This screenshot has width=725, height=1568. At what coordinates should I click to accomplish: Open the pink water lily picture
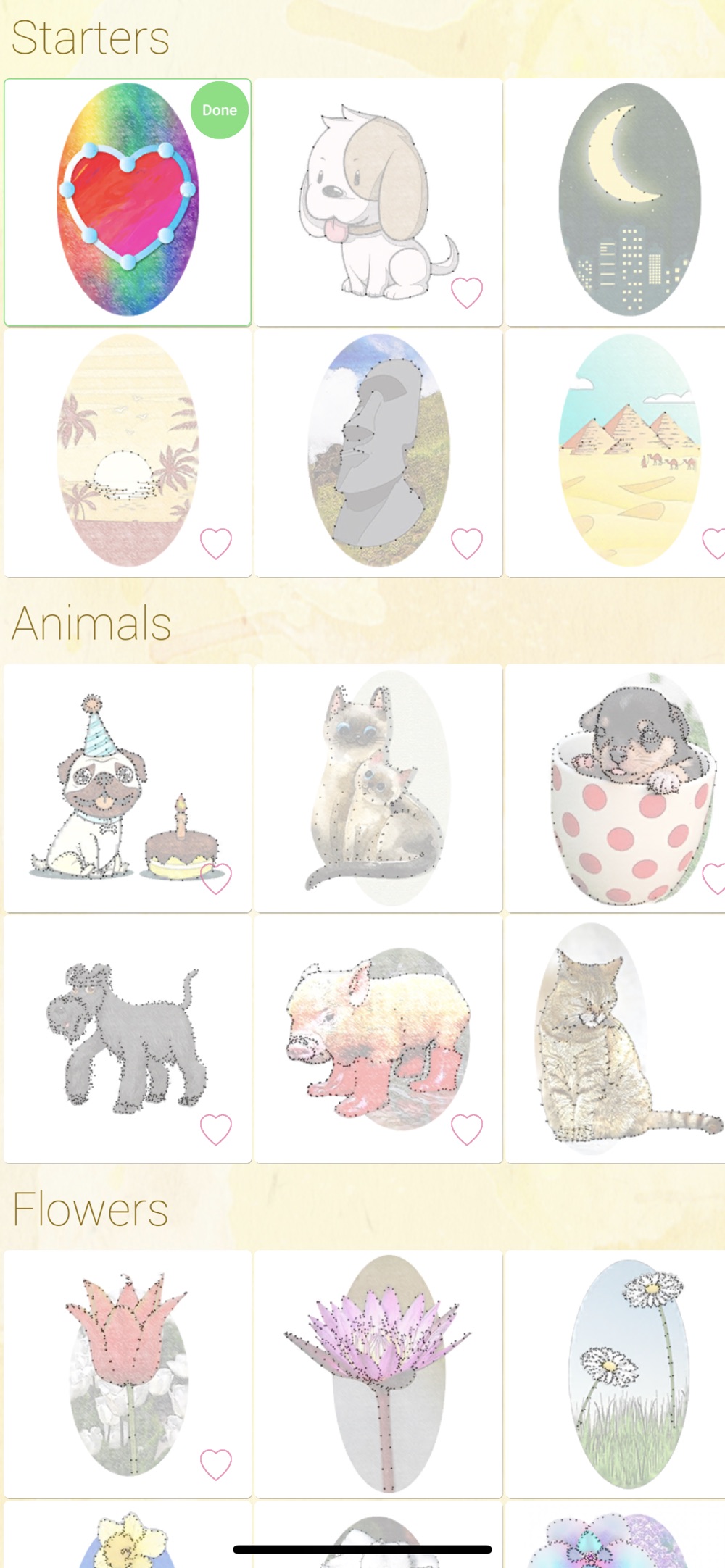(378, 1374)
